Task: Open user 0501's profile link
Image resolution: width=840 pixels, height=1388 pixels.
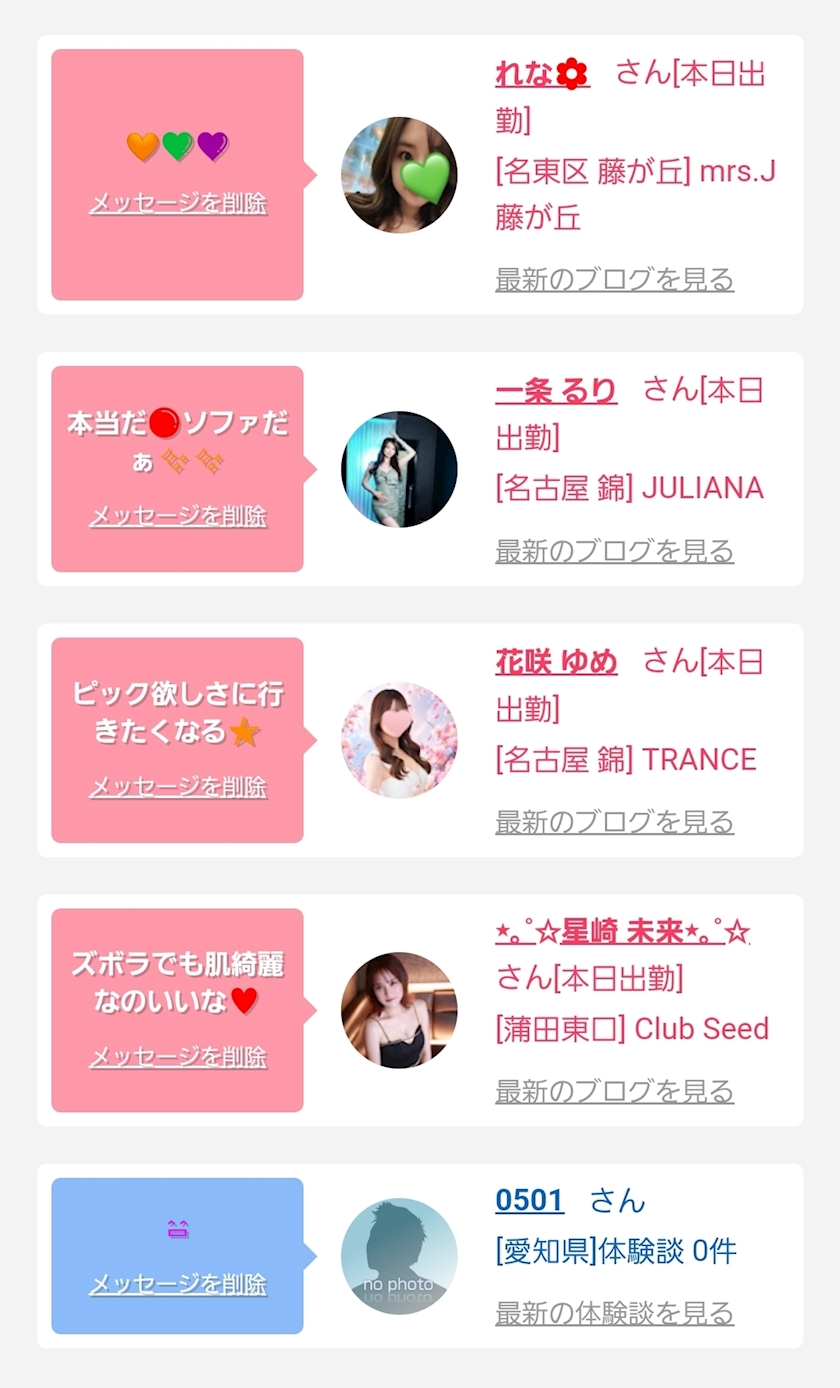Action: tap(529, 1200)
